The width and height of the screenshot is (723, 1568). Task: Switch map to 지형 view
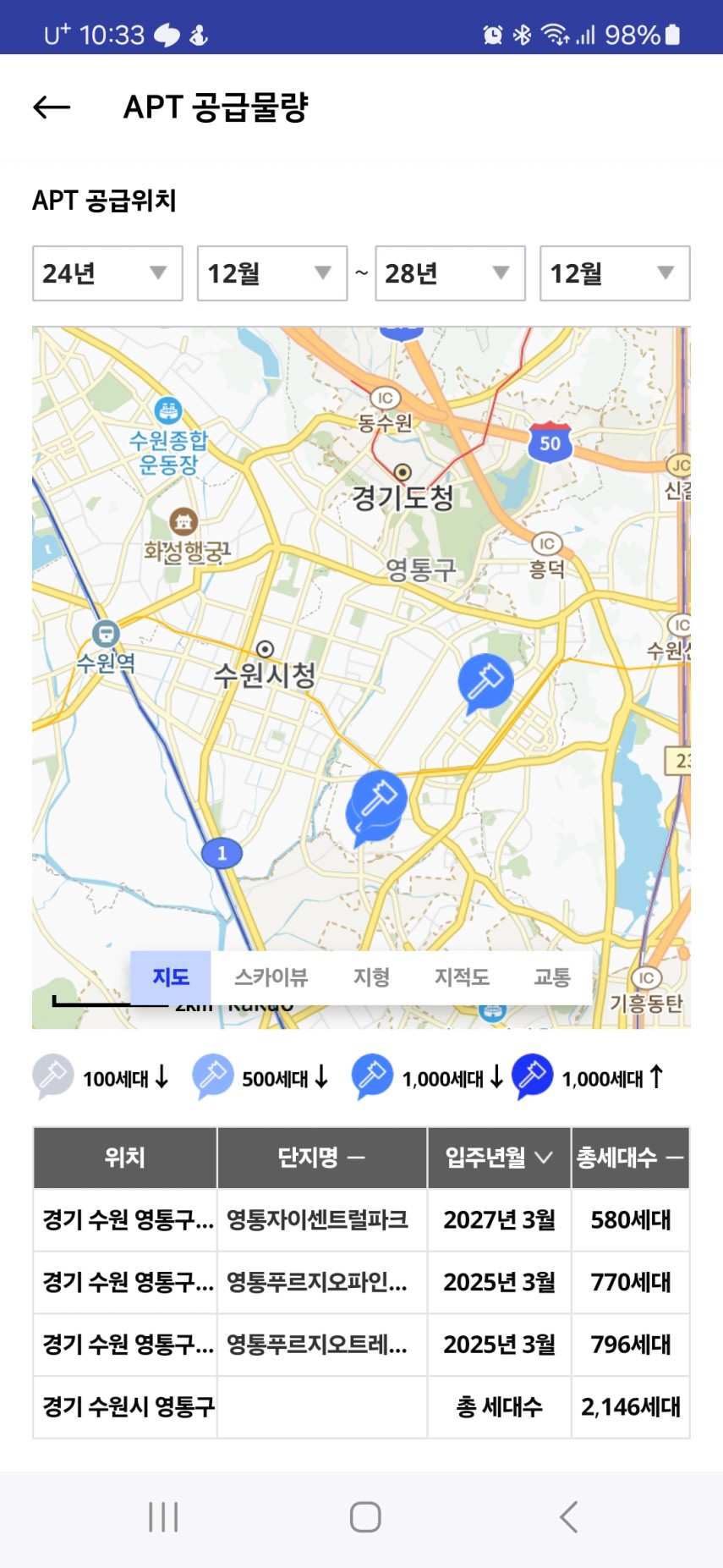(x=371, y=977)
